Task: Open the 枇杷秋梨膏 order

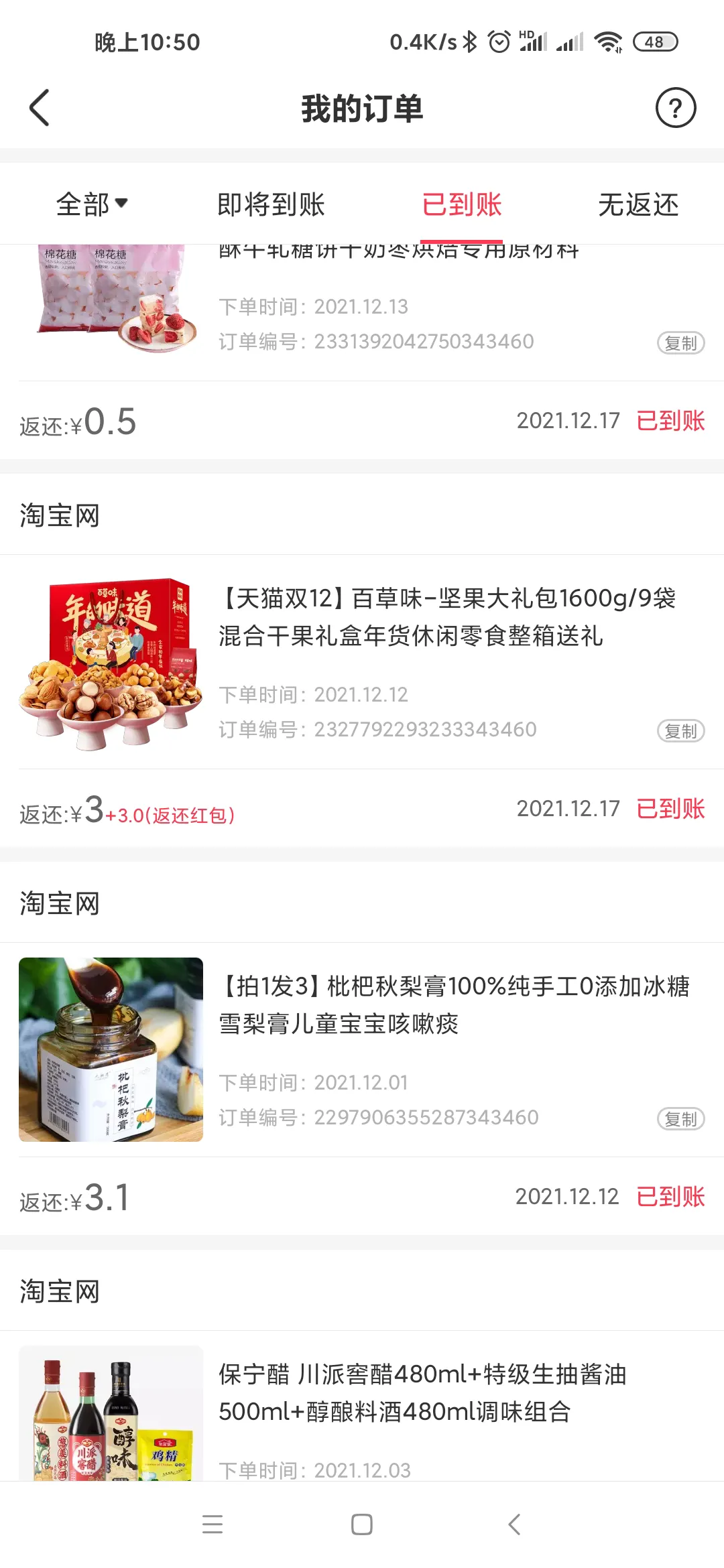Action: [x=453, y=1005]
